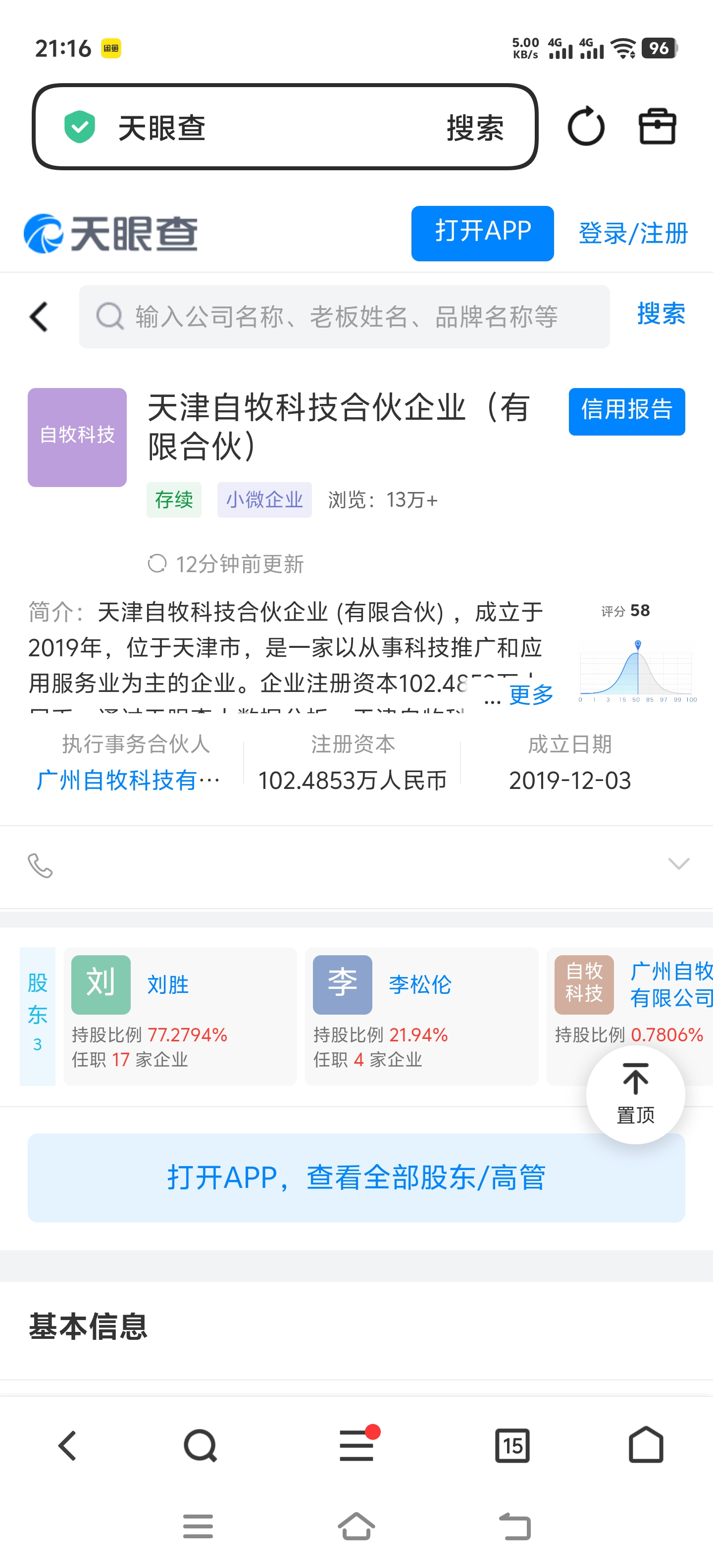The width and height of the screenshot is (713, 1568).
Task: Open the browser search in bottom bar
Action: 201,1445
